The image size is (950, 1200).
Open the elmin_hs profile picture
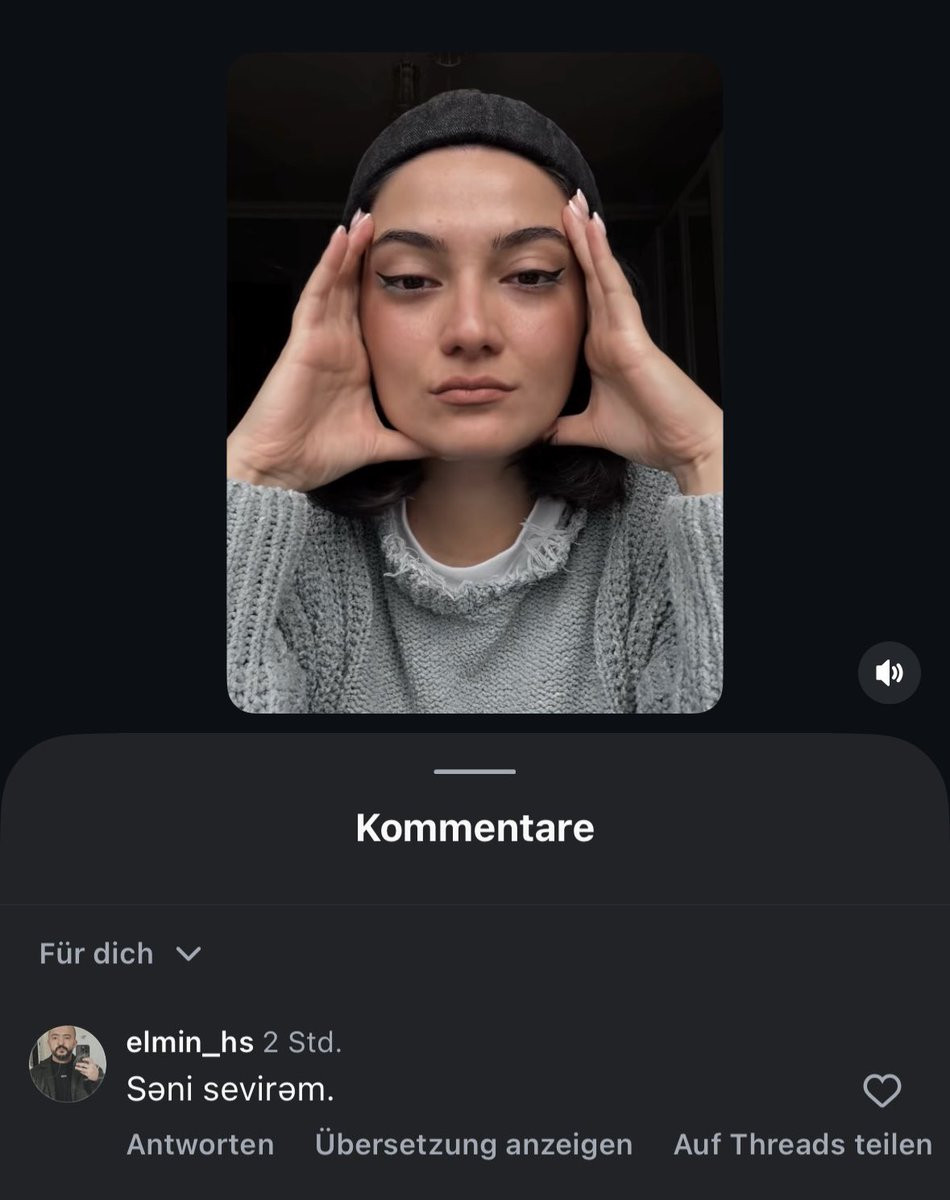[x=67, y=1065]
